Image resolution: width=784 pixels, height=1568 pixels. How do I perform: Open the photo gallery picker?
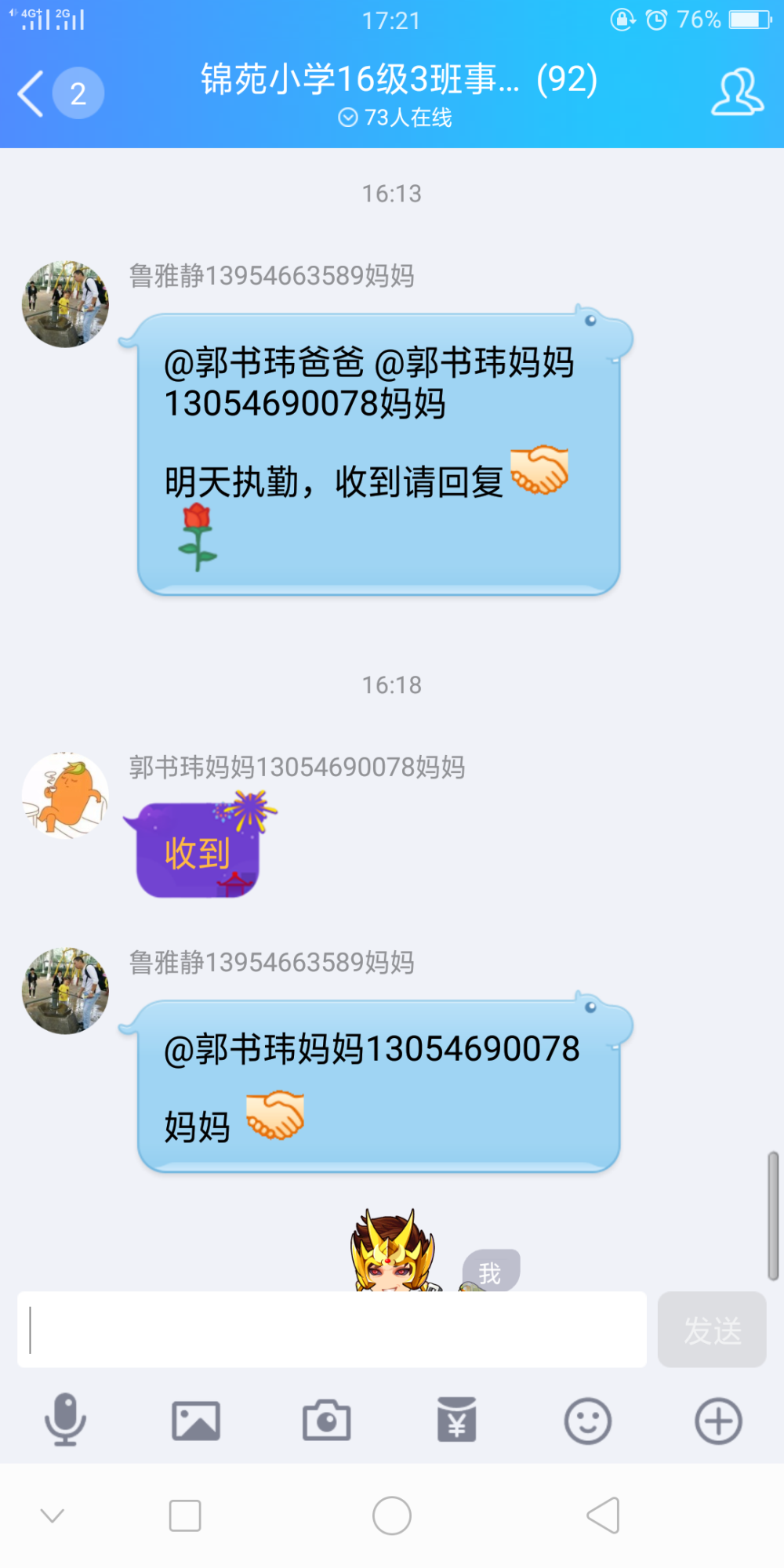click(x=196, y=1421)
